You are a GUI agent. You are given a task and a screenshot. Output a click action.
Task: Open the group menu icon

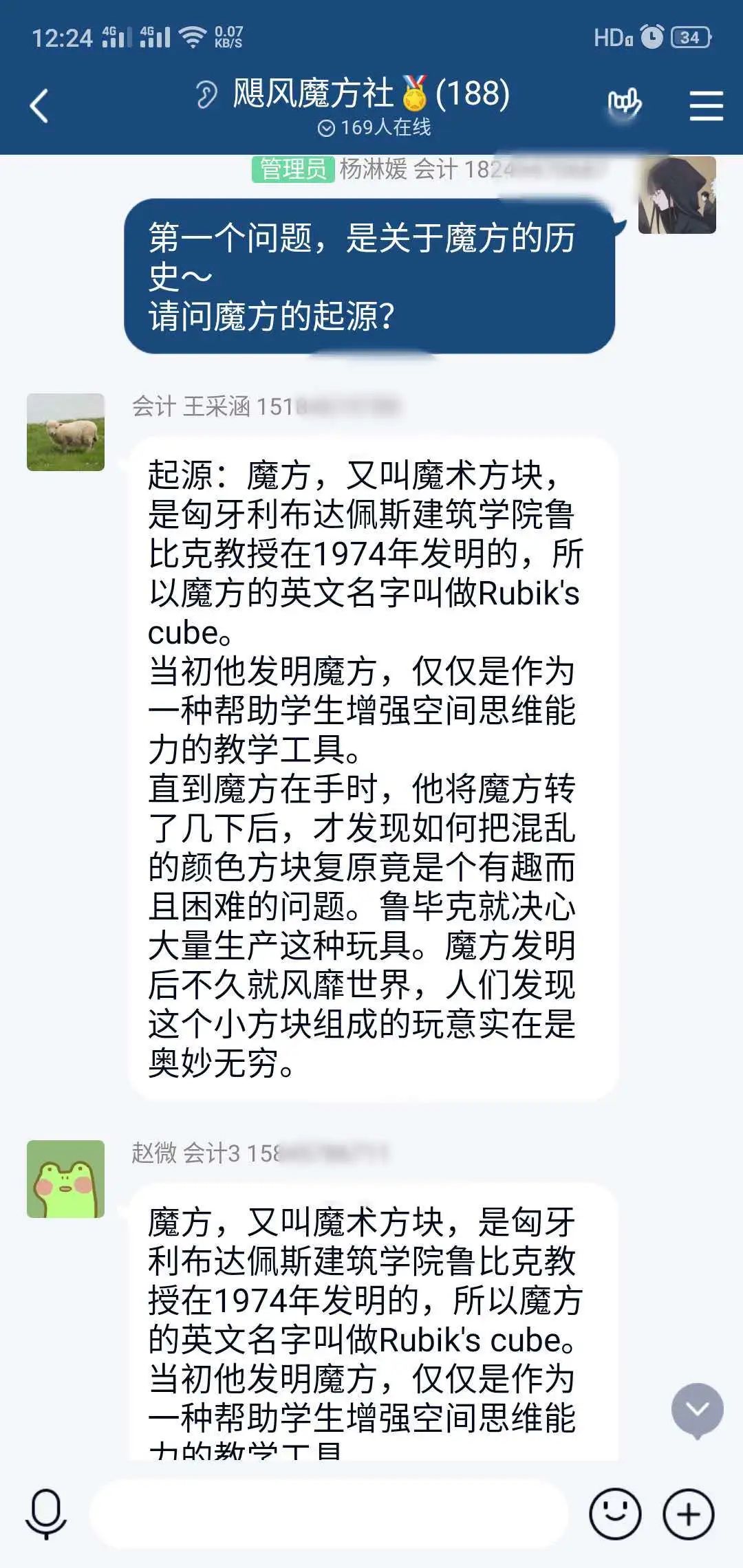706,106
